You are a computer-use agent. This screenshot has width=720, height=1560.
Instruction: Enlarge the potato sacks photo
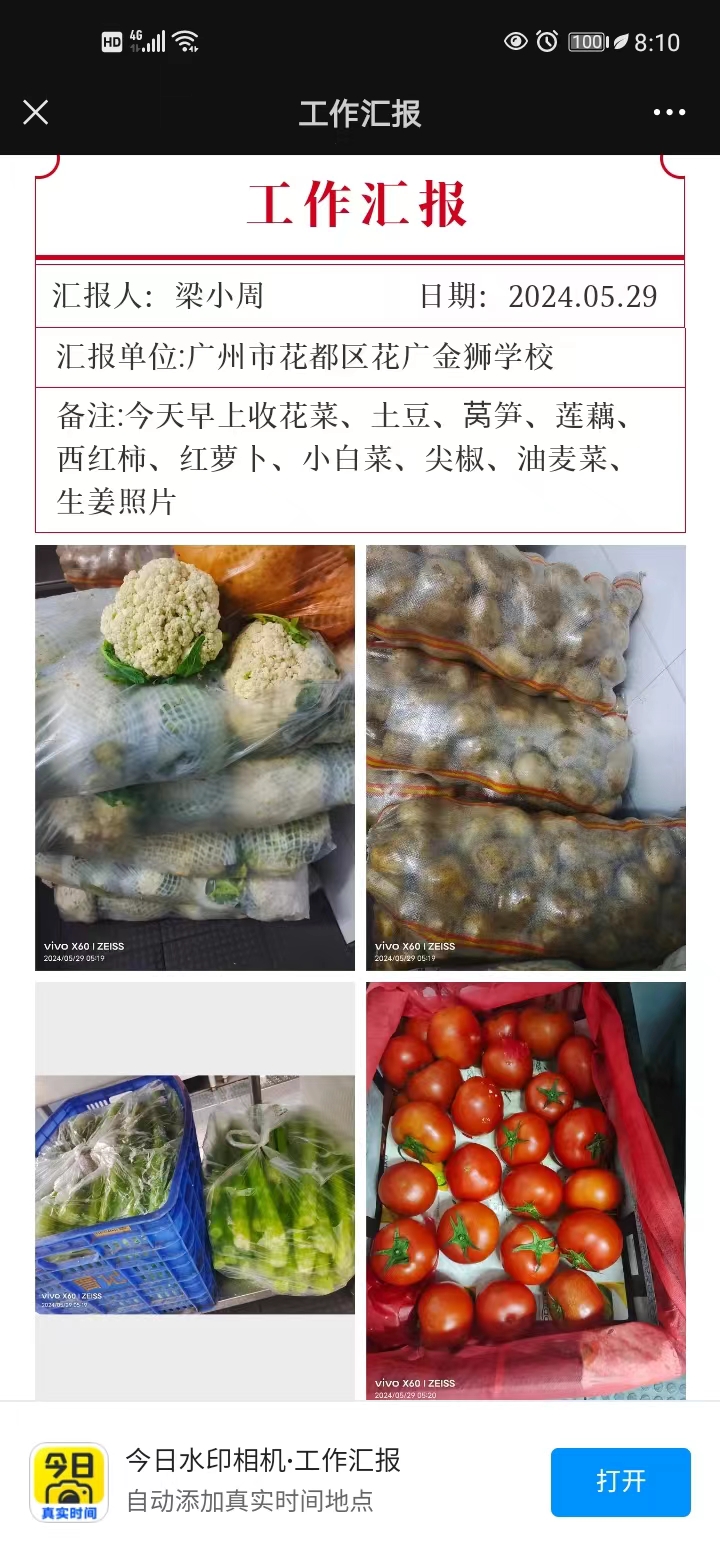click(525, 757)
